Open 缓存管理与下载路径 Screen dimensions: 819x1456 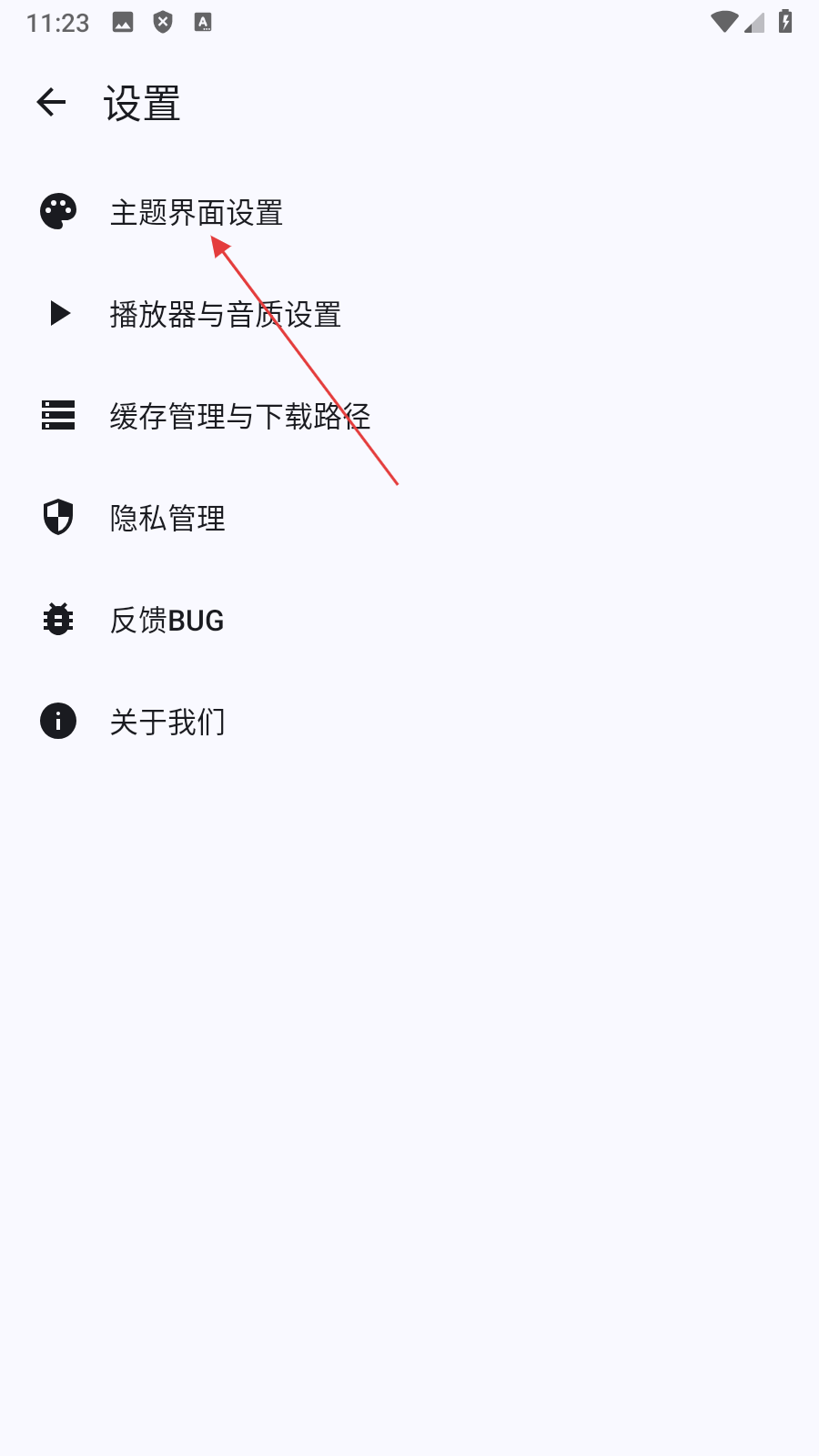239,417
